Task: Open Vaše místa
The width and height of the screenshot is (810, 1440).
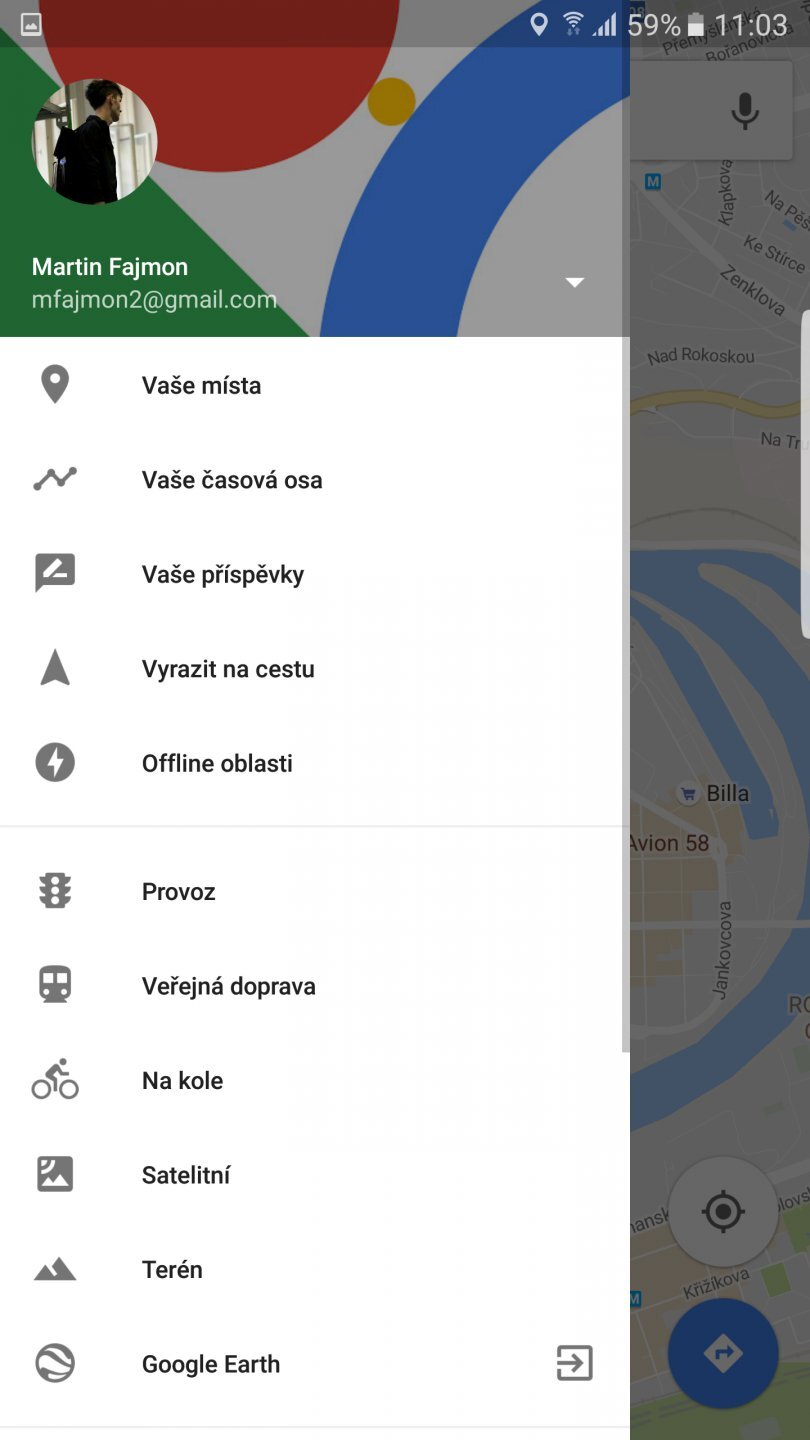Action: point(201,386)
